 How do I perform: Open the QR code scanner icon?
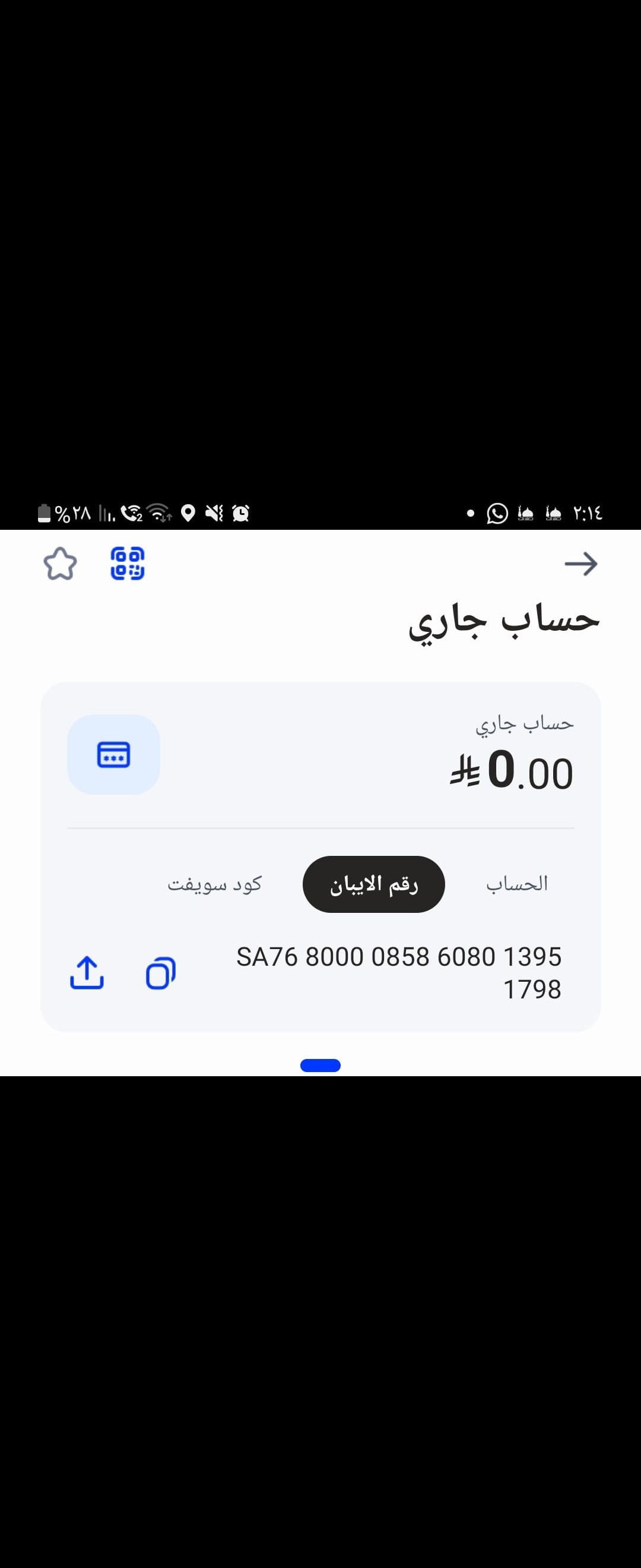(127, 564)
